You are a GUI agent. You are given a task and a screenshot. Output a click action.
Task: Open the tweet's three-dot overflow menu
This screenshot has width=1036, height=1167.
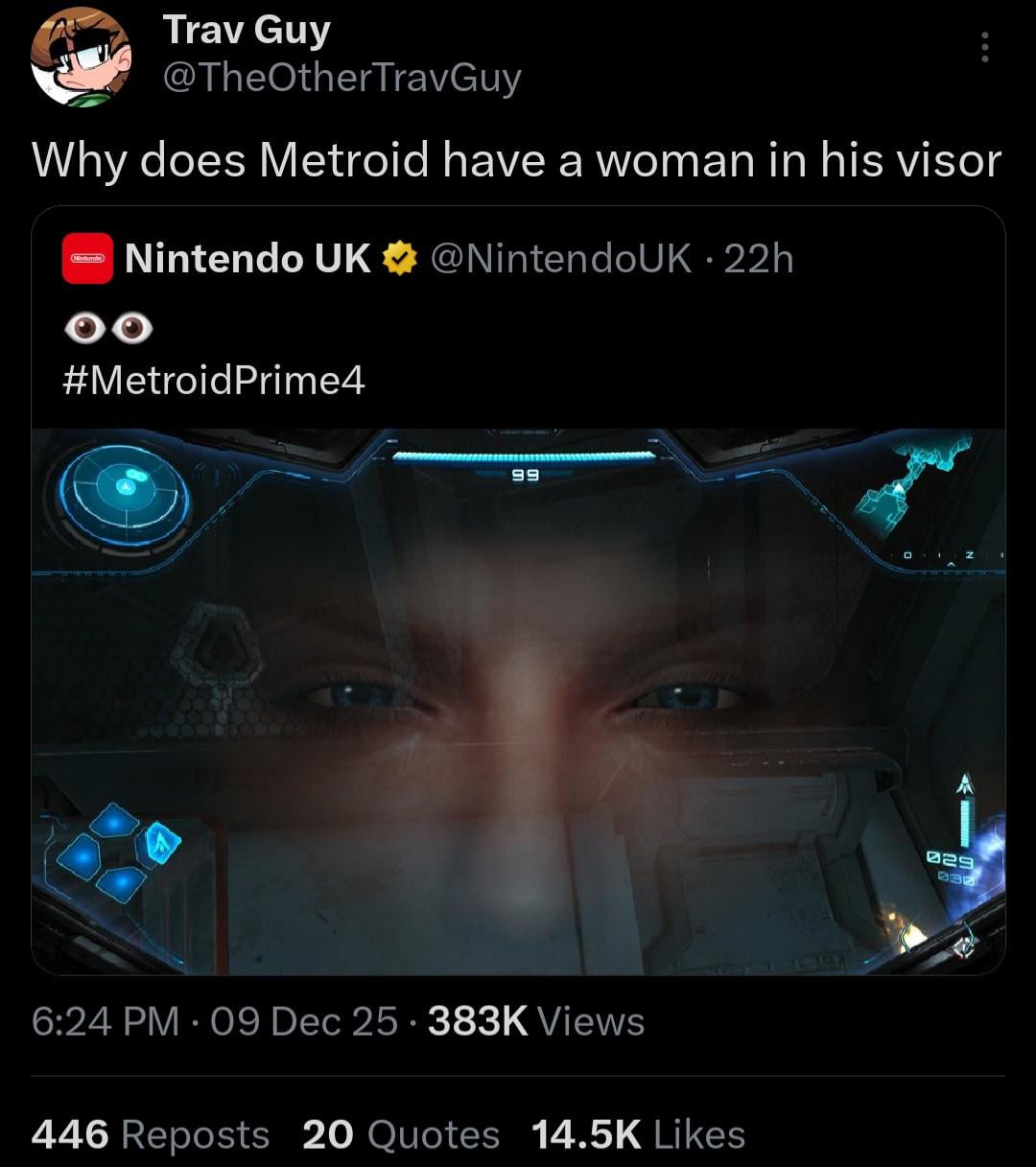(x=984, y=48)
